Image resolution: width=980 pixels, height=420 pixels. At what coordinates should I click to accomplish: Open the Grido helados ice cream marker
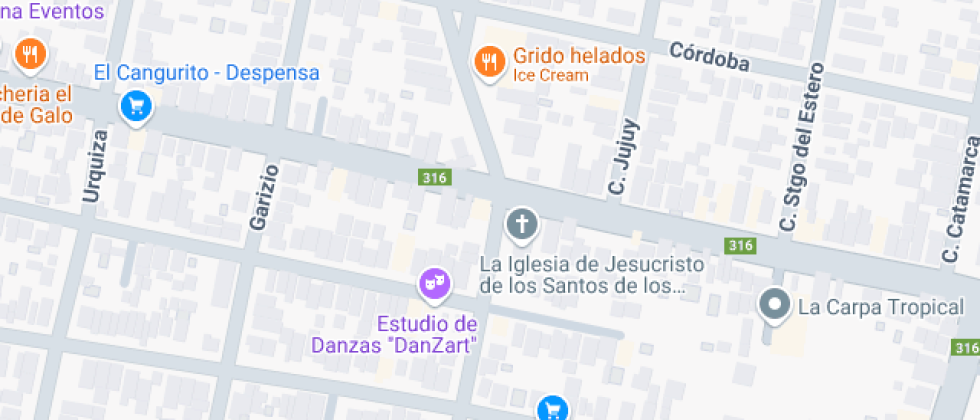coord(488,62)
